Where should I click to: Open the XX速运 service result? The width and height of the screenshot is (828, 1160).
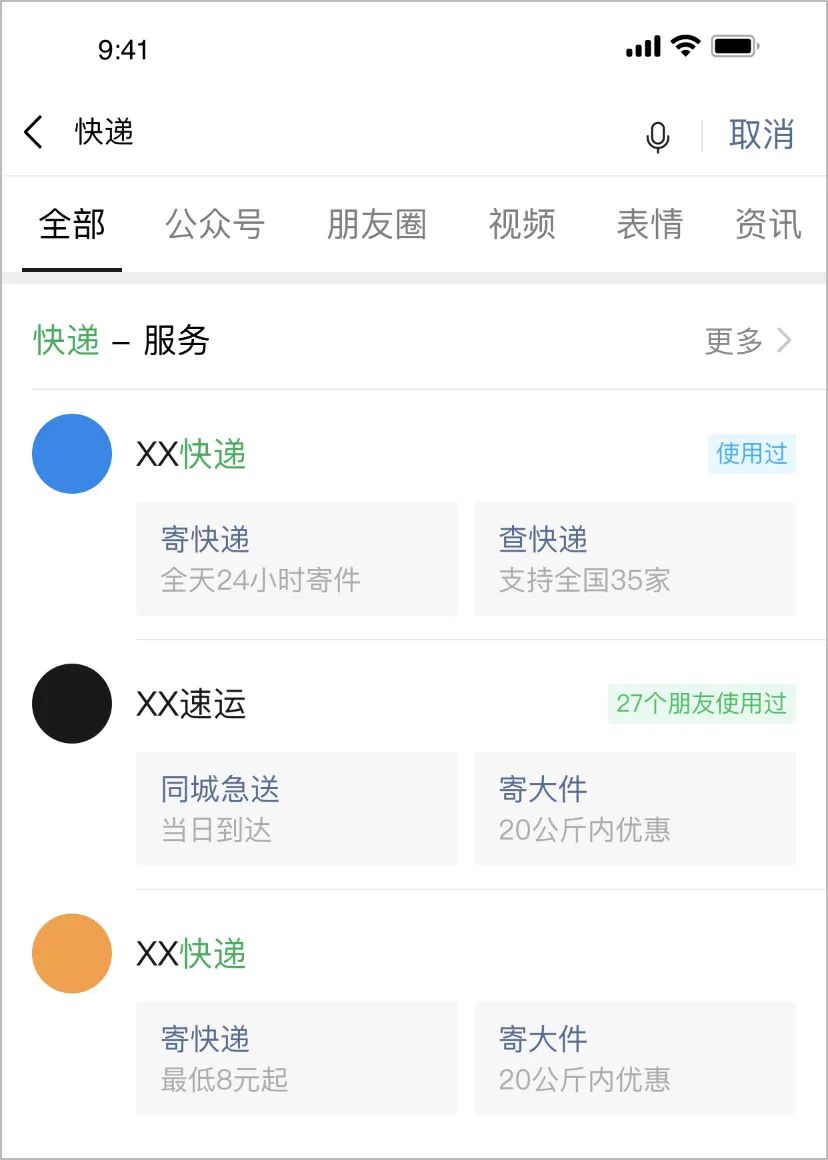click(x=191, y=704)
